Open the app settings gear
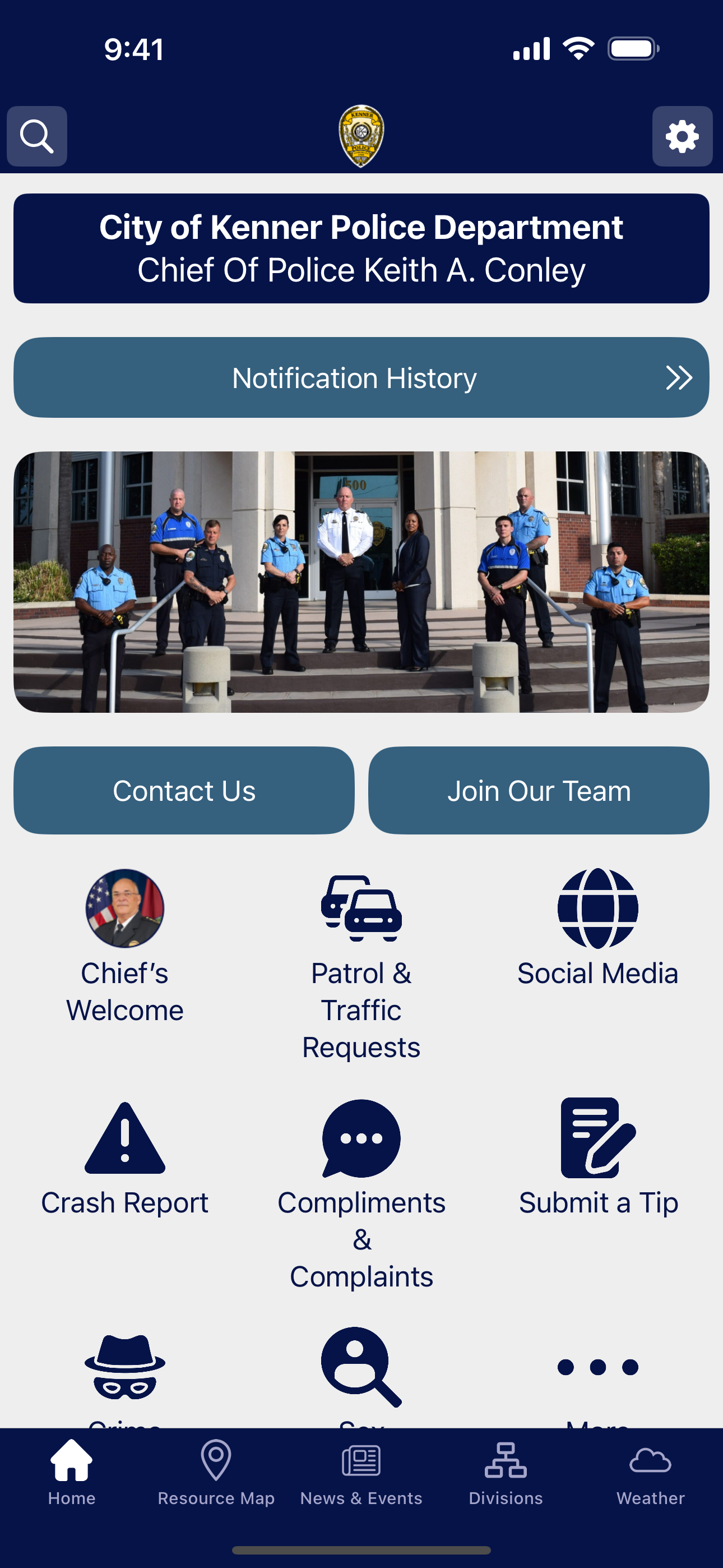The height and width of the screenshot is (1568, 723). point(682,136)
